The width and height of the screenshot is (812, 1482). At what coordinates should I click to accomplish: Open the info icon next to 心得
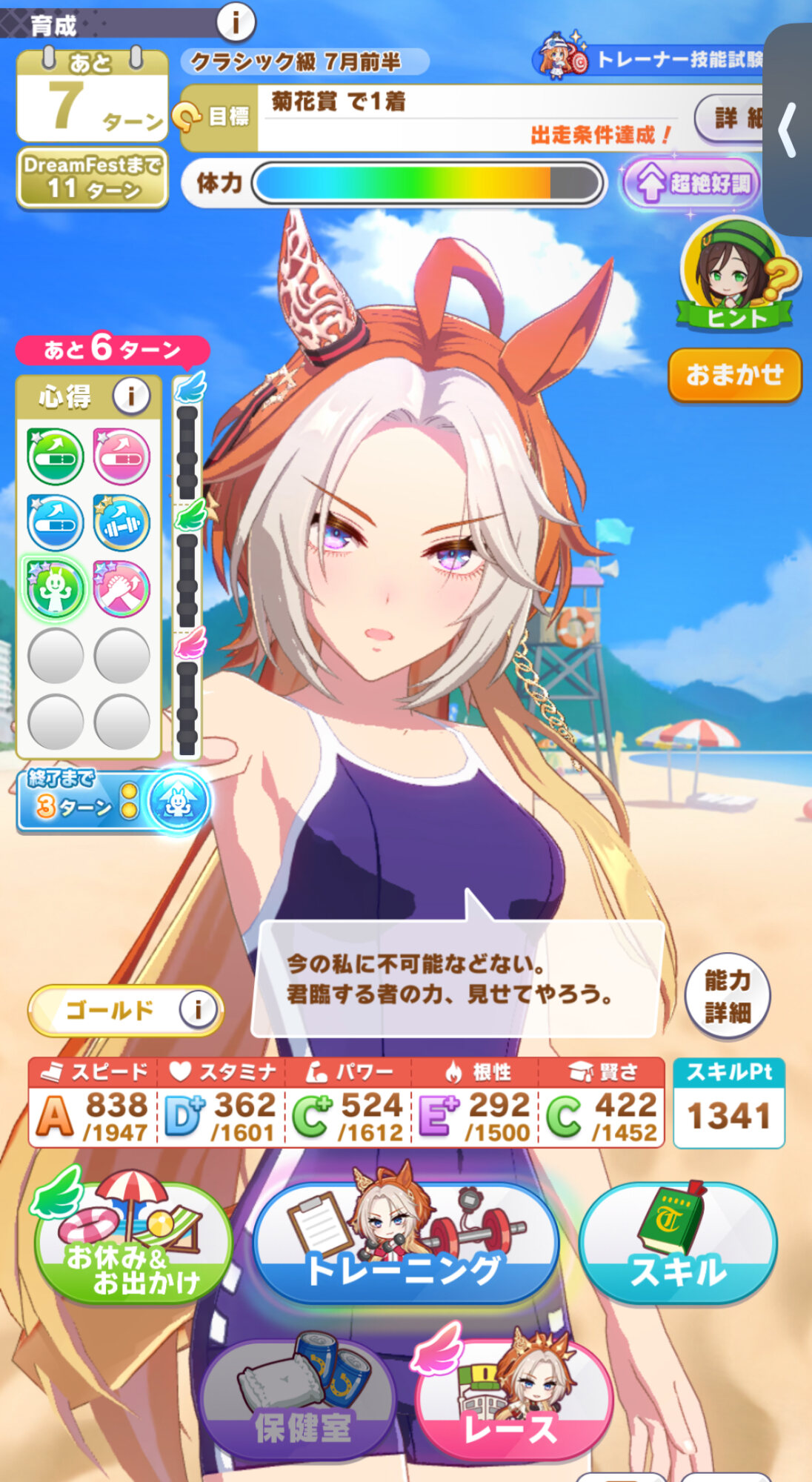(131, 396)
